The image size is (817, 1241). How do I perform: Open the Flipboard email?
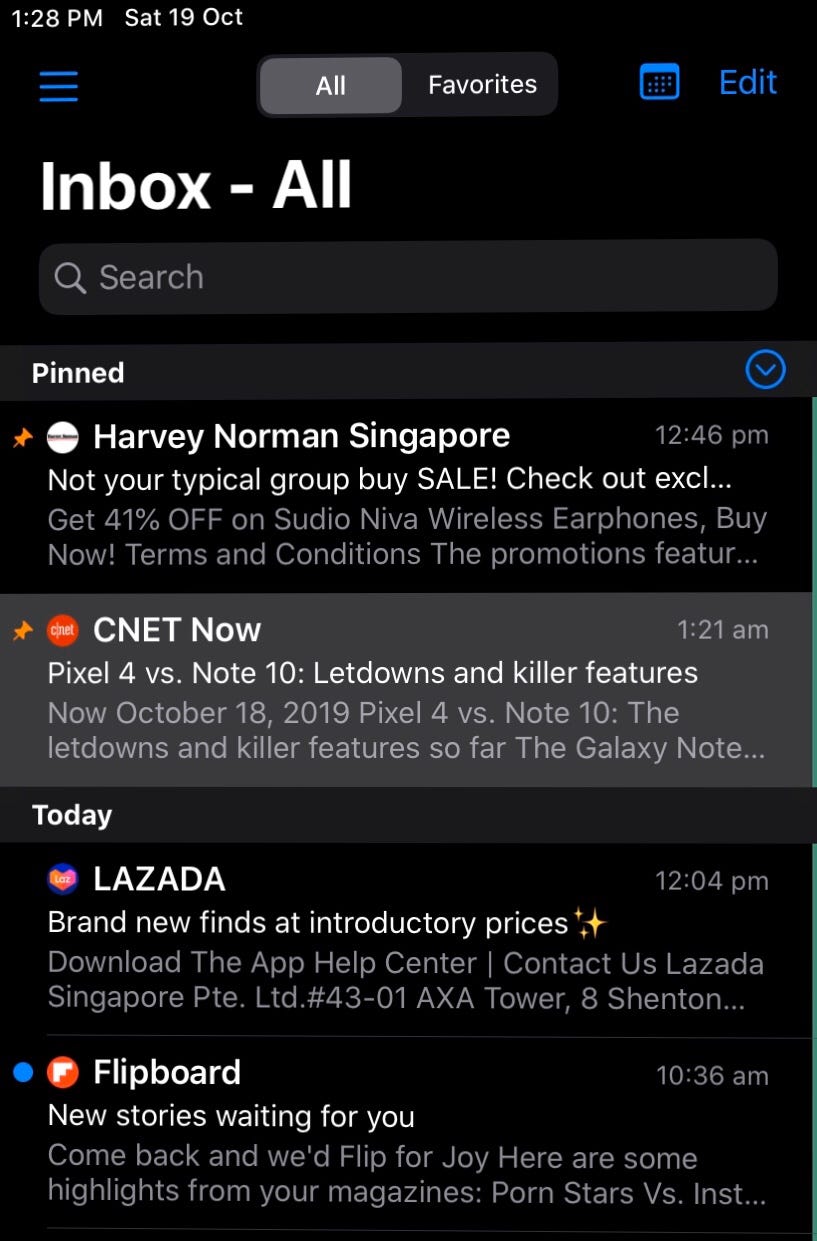pos(408,1133)
